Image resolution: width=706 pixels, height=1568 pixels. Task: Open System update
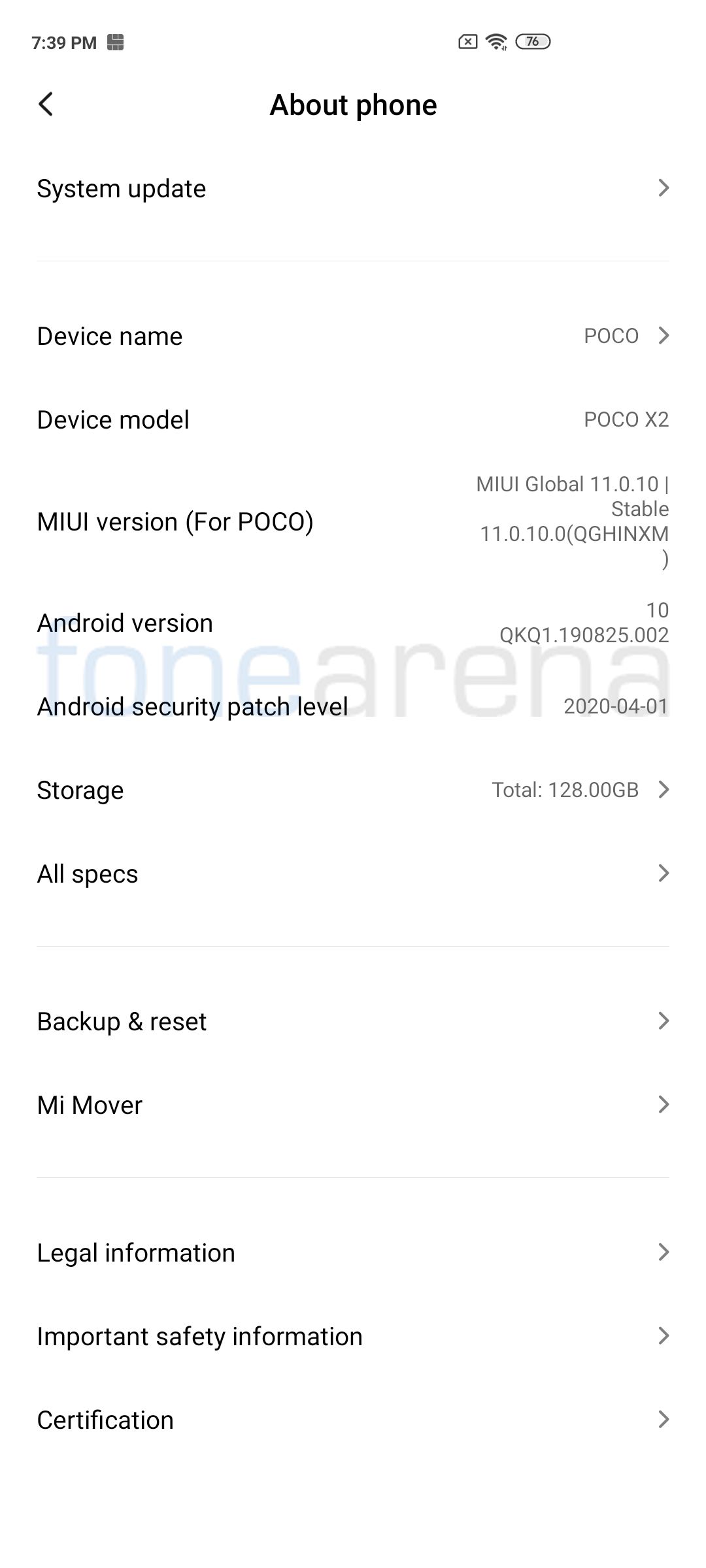click(x=353, y=189)
